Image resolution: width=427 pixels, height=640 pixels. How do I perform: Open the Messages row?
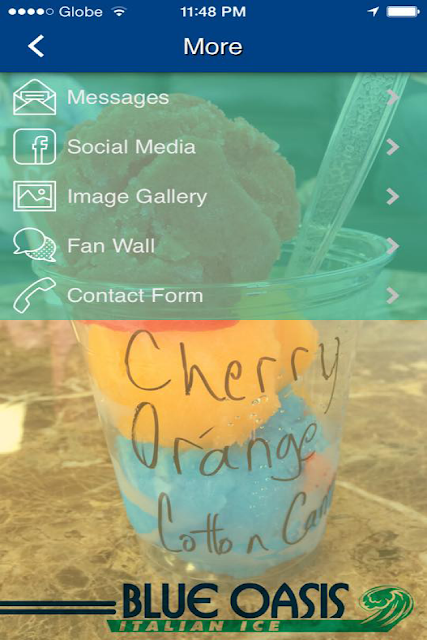point(214,98)
